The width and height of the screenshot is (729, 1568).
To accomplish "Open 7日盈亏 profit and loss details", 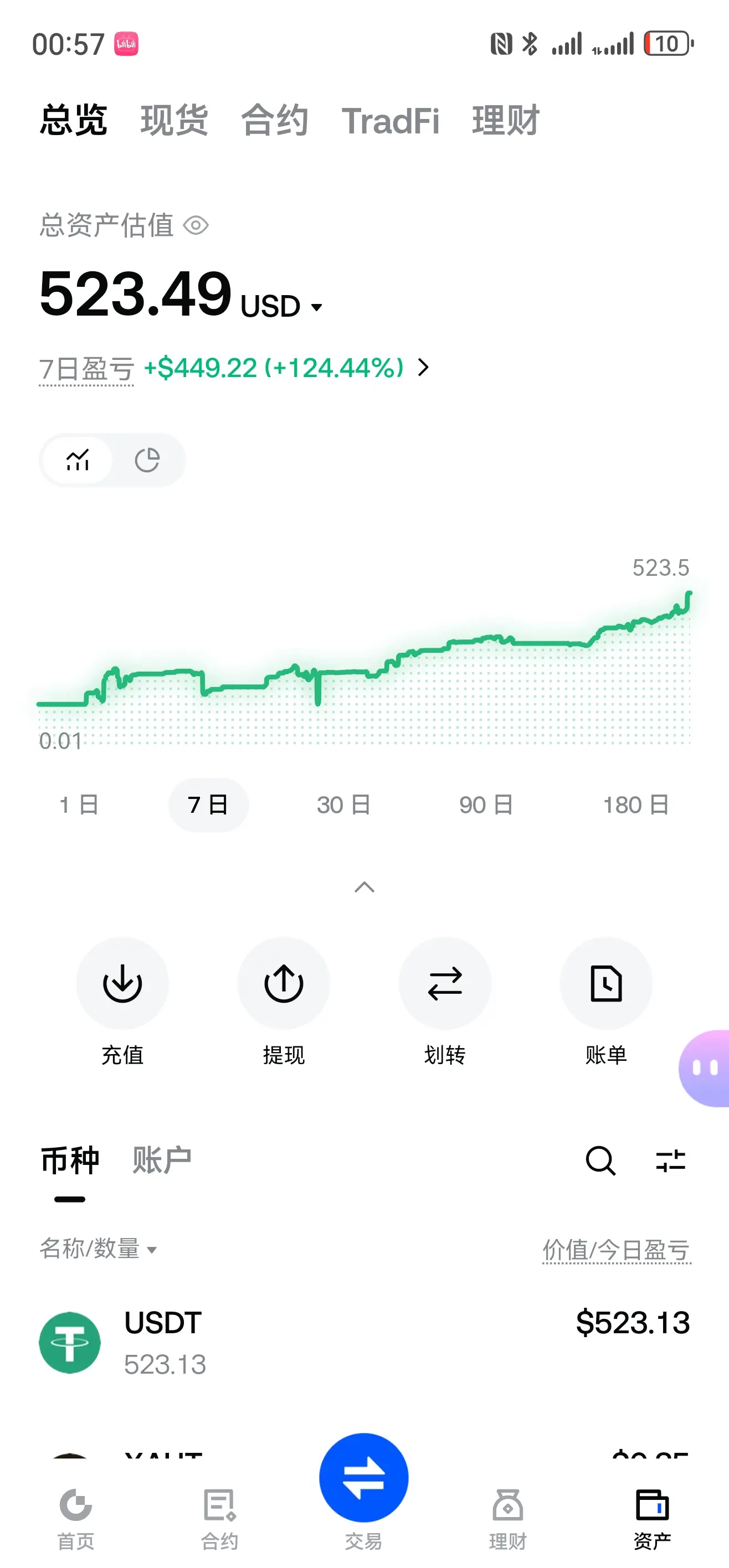I will point(234,368).
